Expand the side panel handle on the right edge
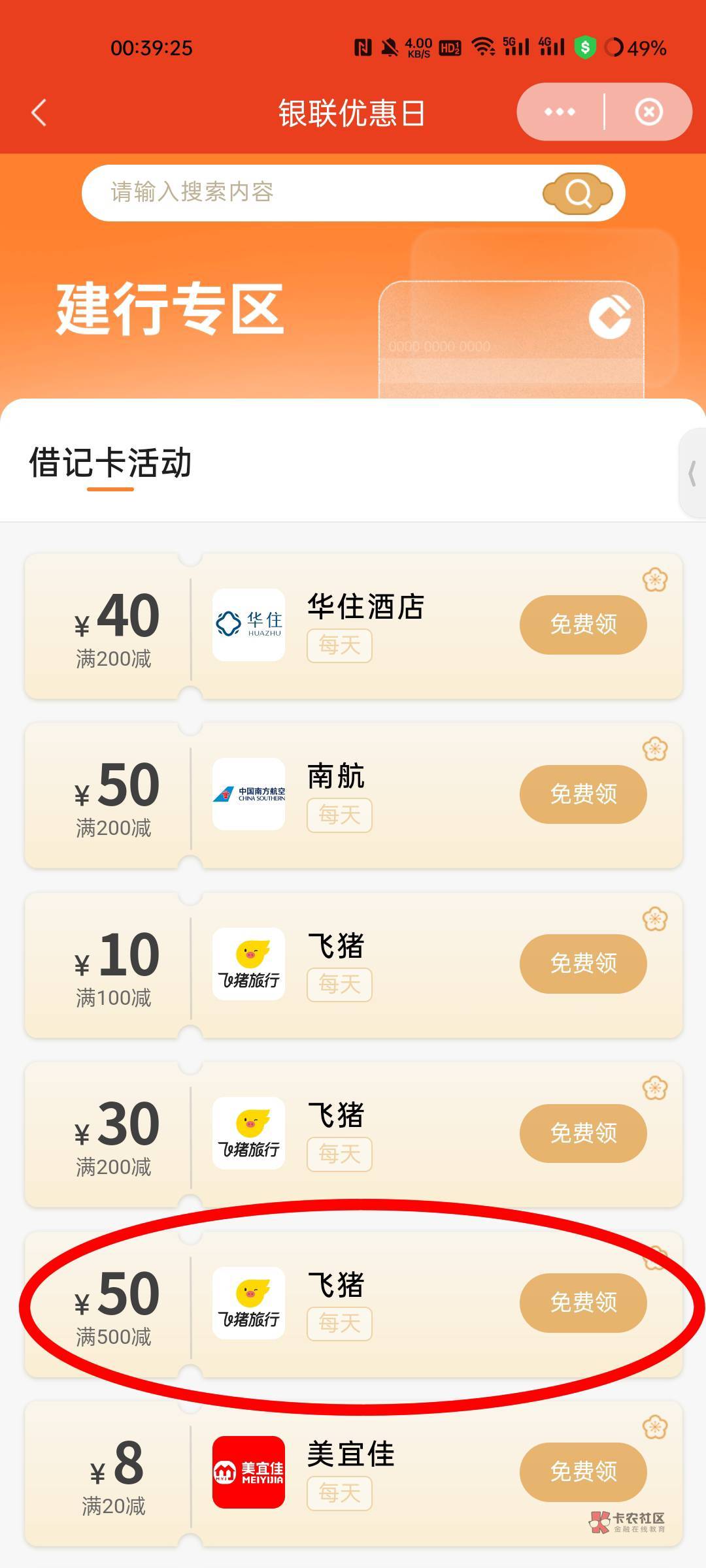Viewport: 706px width, 1568px height. click(692, 474)
